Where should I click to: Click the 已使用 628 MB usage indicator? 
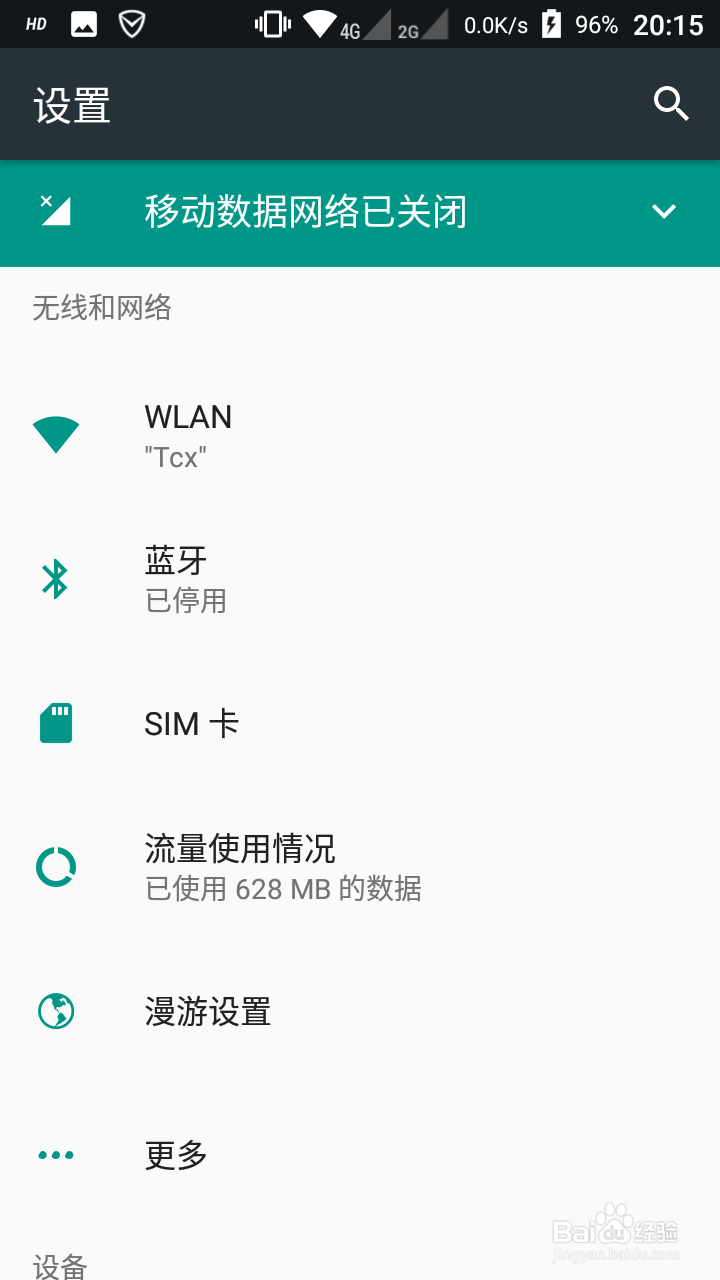coord(283,888)
